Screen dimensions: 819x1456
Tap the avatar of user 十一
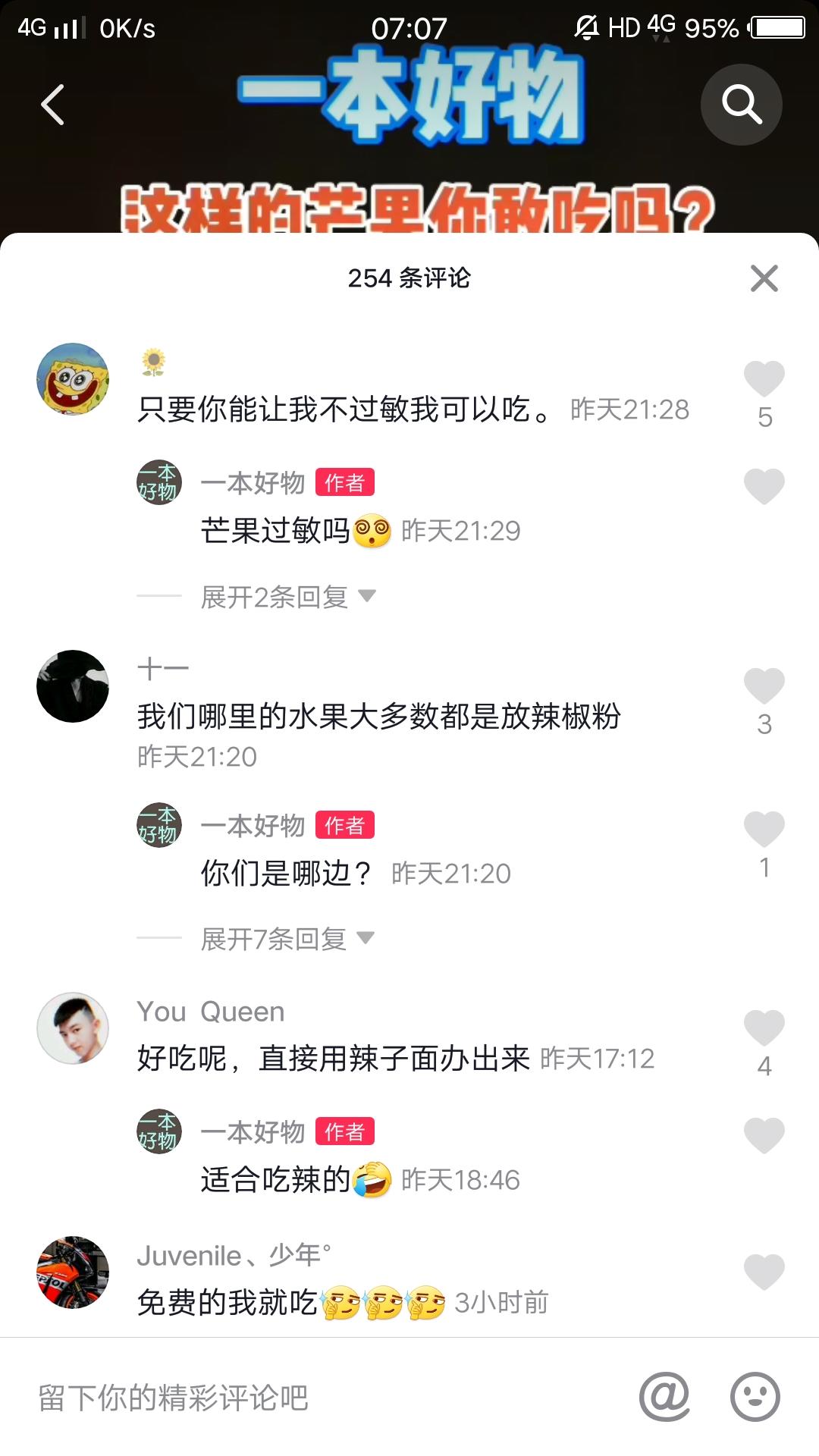pyautogui.click(x=72, y=686)
